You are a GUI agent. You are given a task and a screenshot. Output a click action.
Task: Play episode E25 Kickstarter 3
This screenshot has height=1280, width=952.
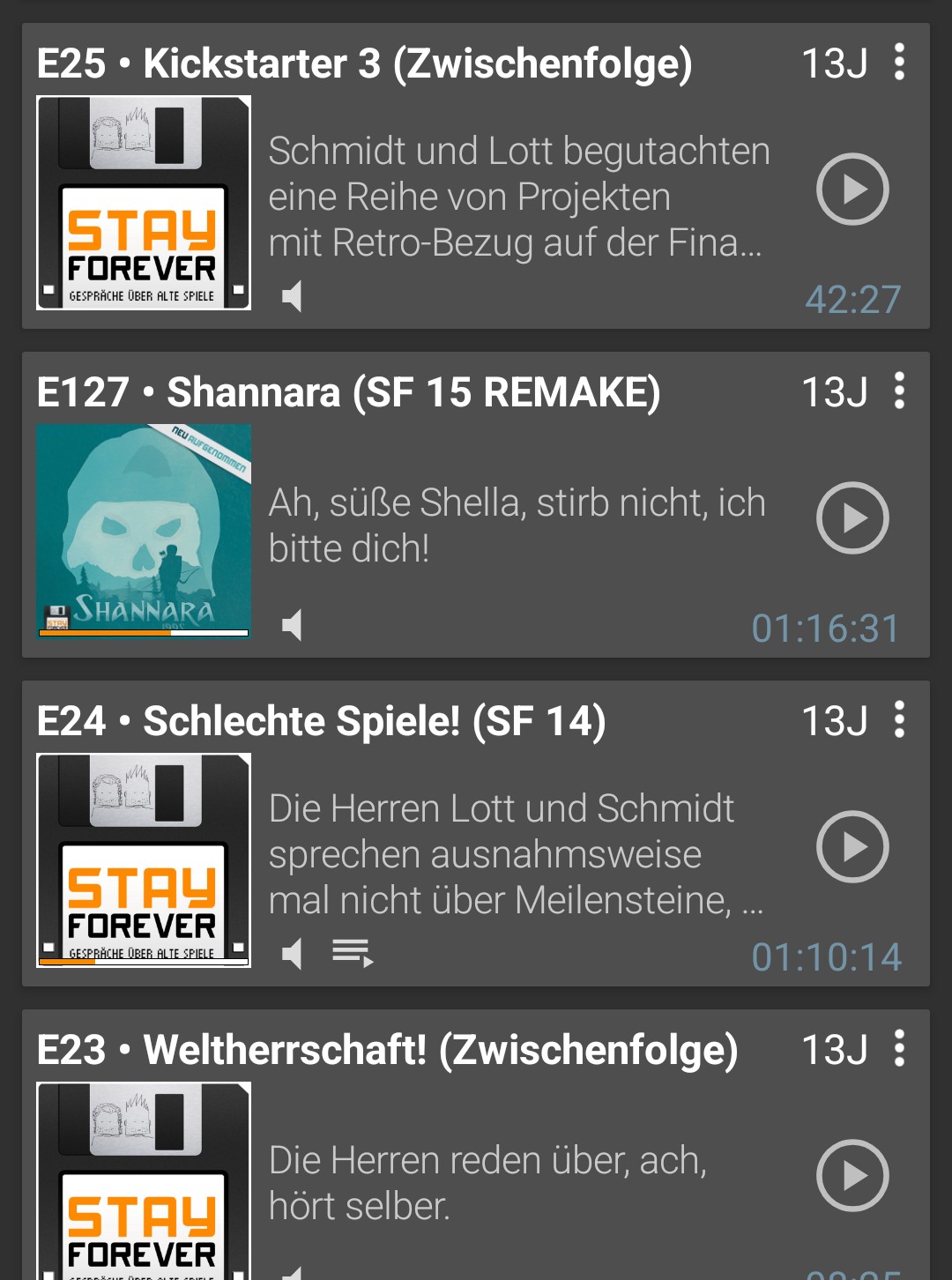pos(852,190)
